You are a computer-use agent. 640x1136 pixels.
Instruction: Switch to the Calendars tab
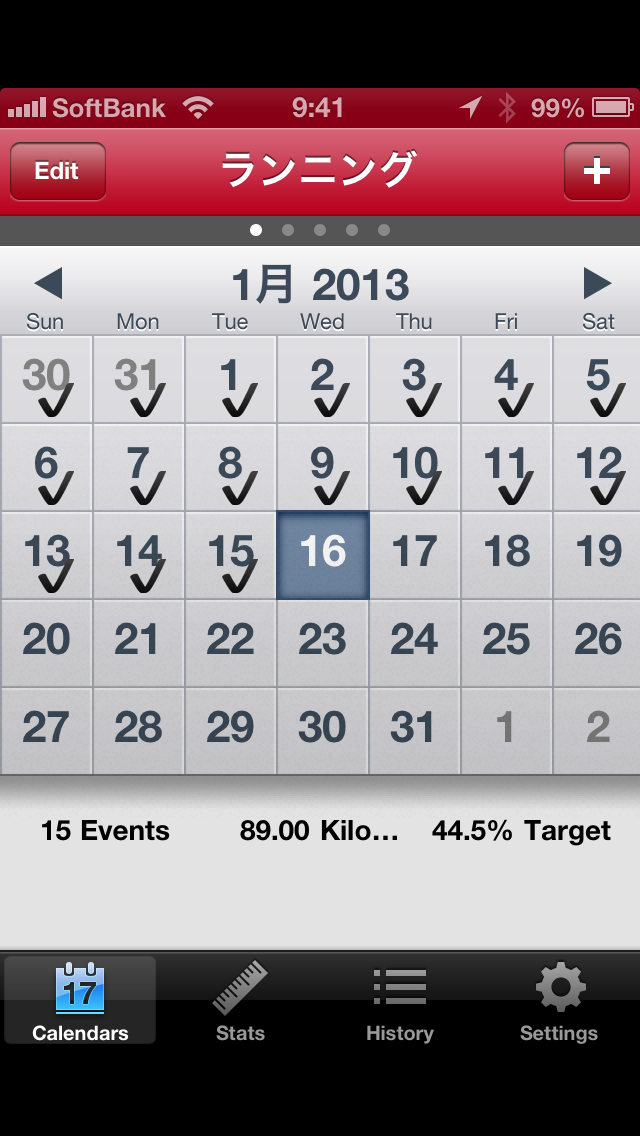click(x=80, y=1001)
